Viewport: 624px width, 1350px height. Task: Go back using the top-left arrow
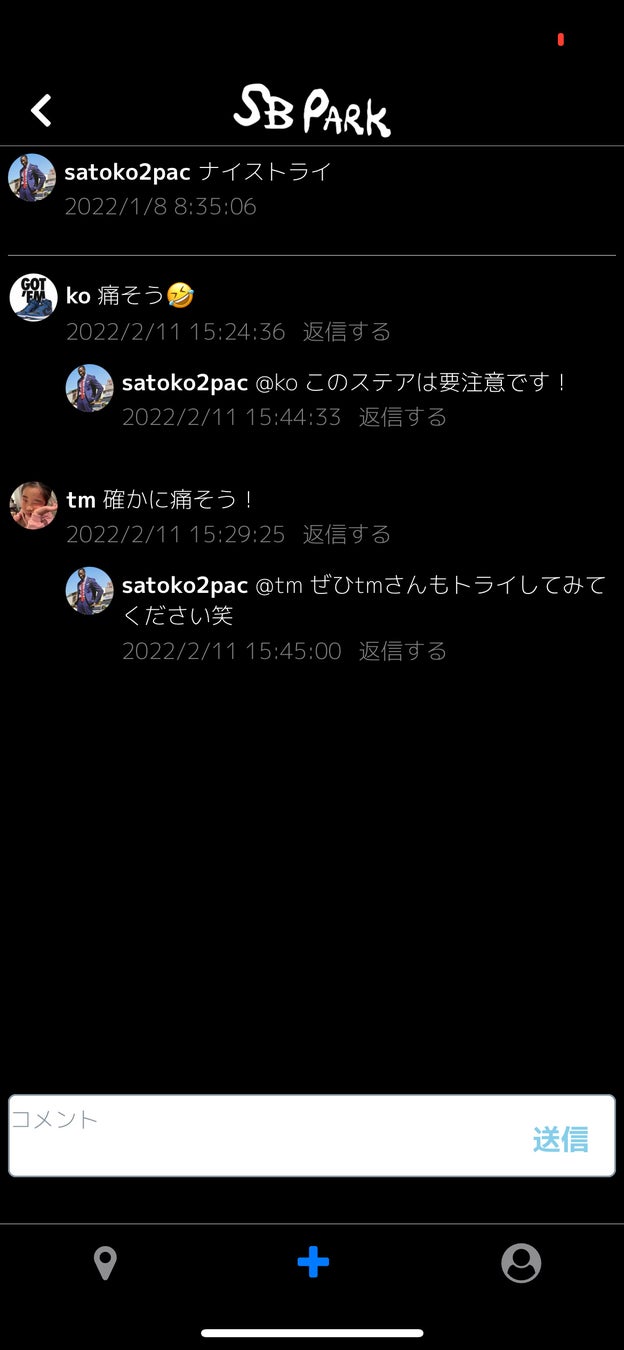(41, 111)
